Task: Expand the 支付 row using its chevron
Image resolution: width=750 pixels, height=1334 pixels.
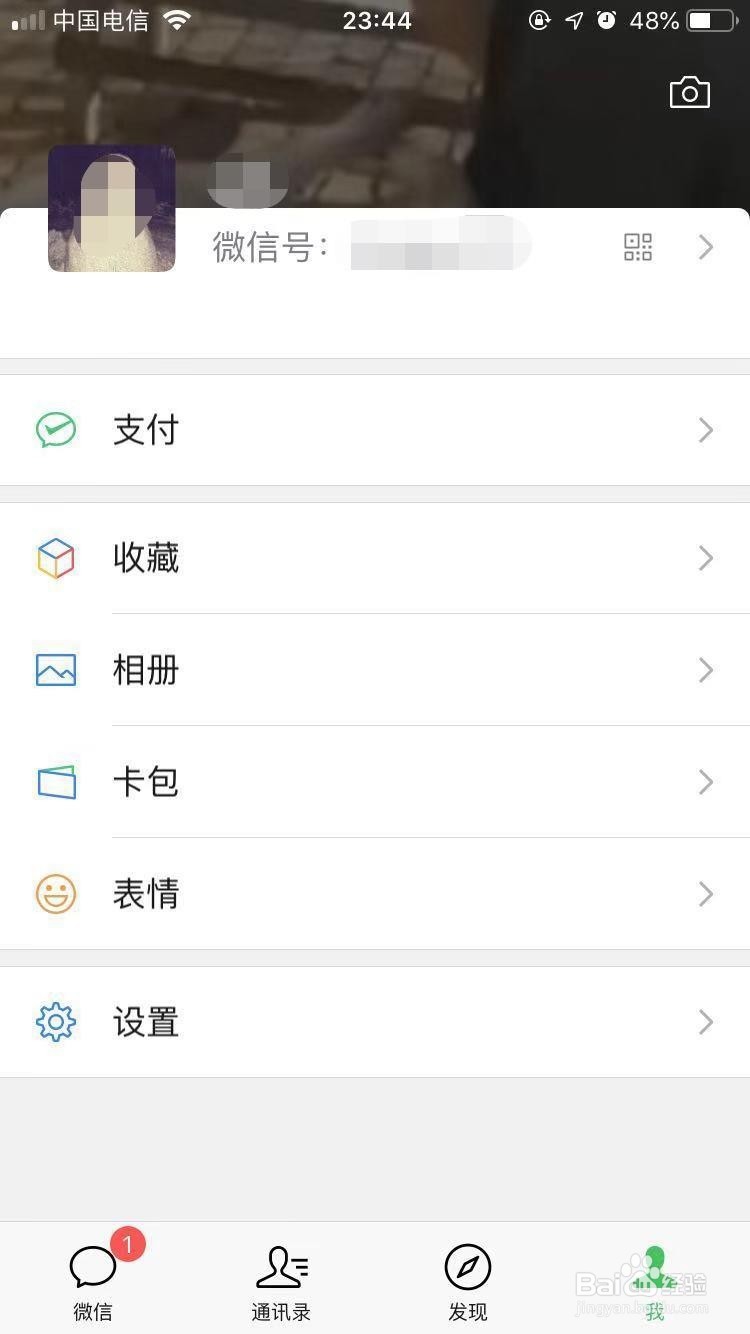Action: (x=706, y=429)
